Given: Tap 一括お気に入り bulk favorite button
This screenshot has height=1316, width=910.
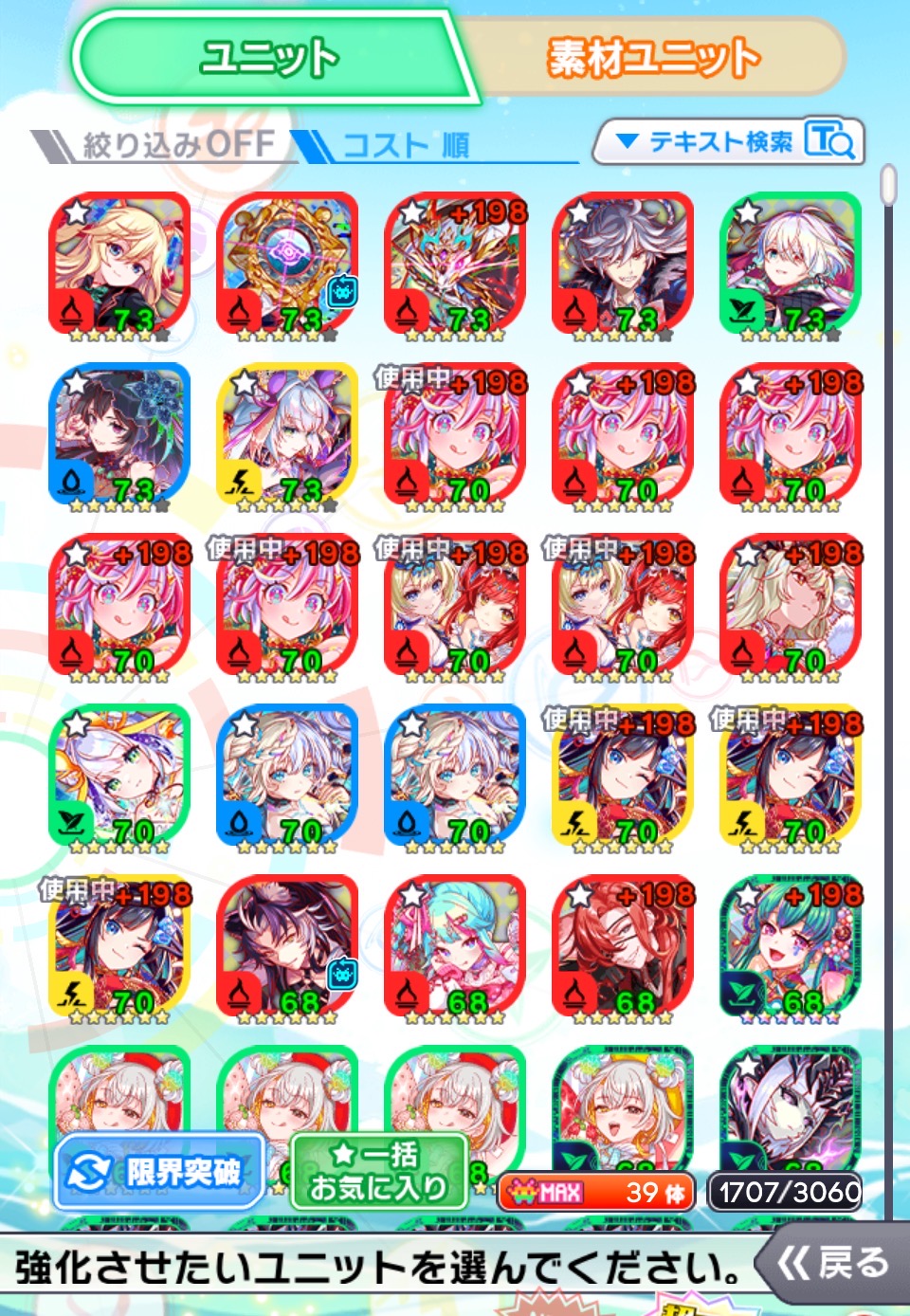Looking at the screenshot, I should pyautogui.click(x=378, y=1172).
